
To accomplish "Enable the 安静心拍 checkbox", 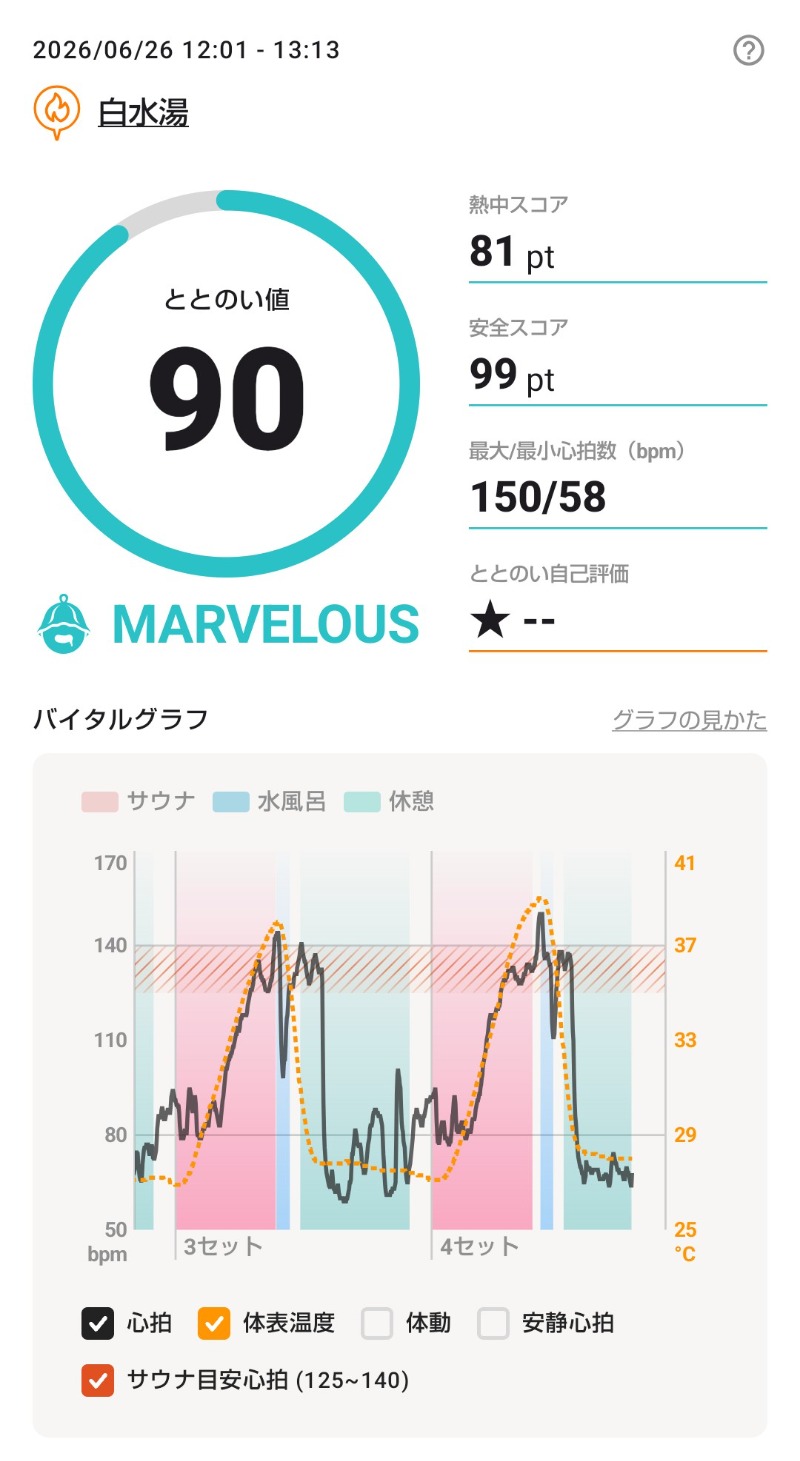I will 494,1323.
